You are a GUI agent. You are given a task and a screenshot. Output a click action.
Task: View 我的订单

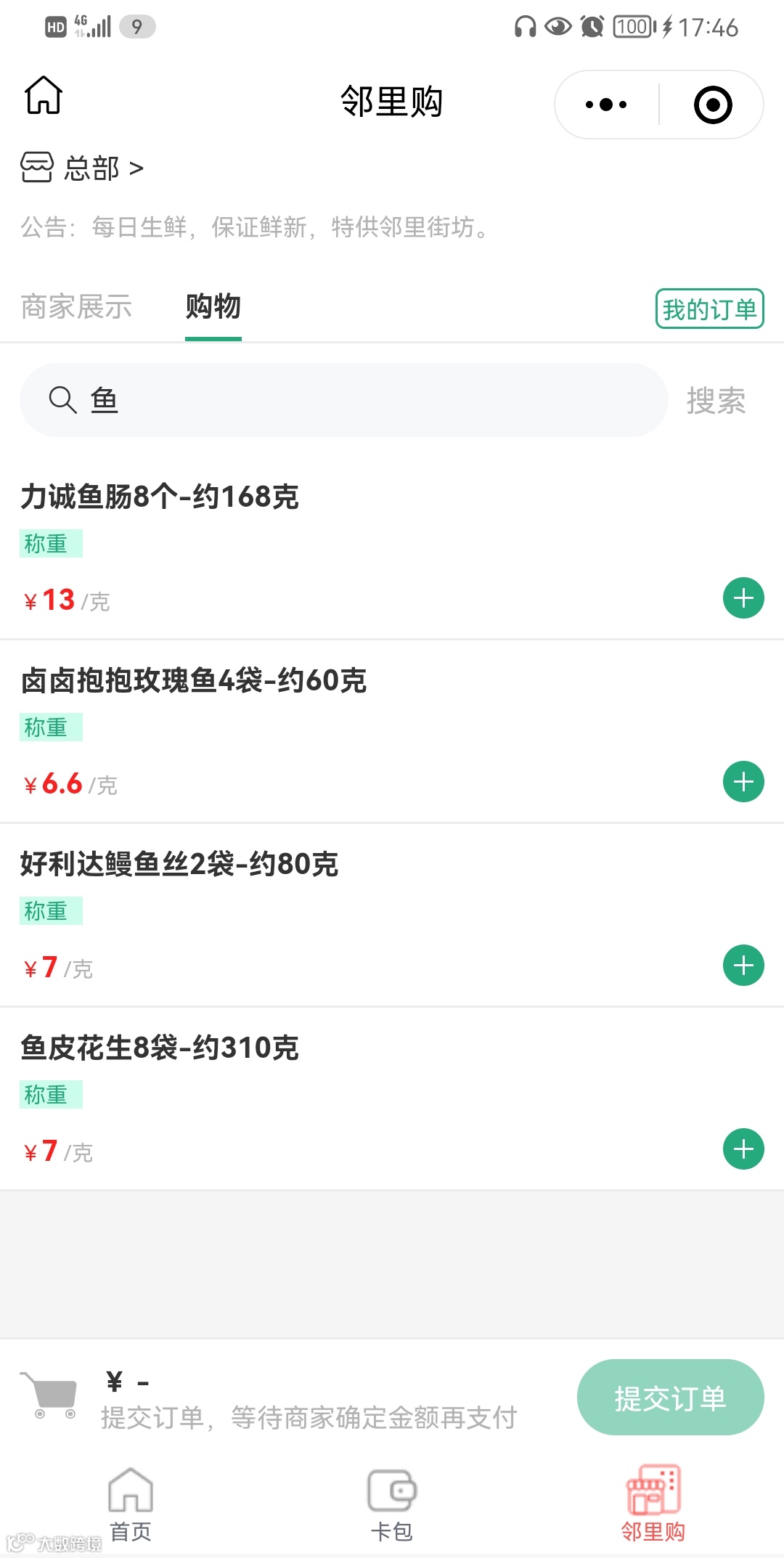point(709,309)
